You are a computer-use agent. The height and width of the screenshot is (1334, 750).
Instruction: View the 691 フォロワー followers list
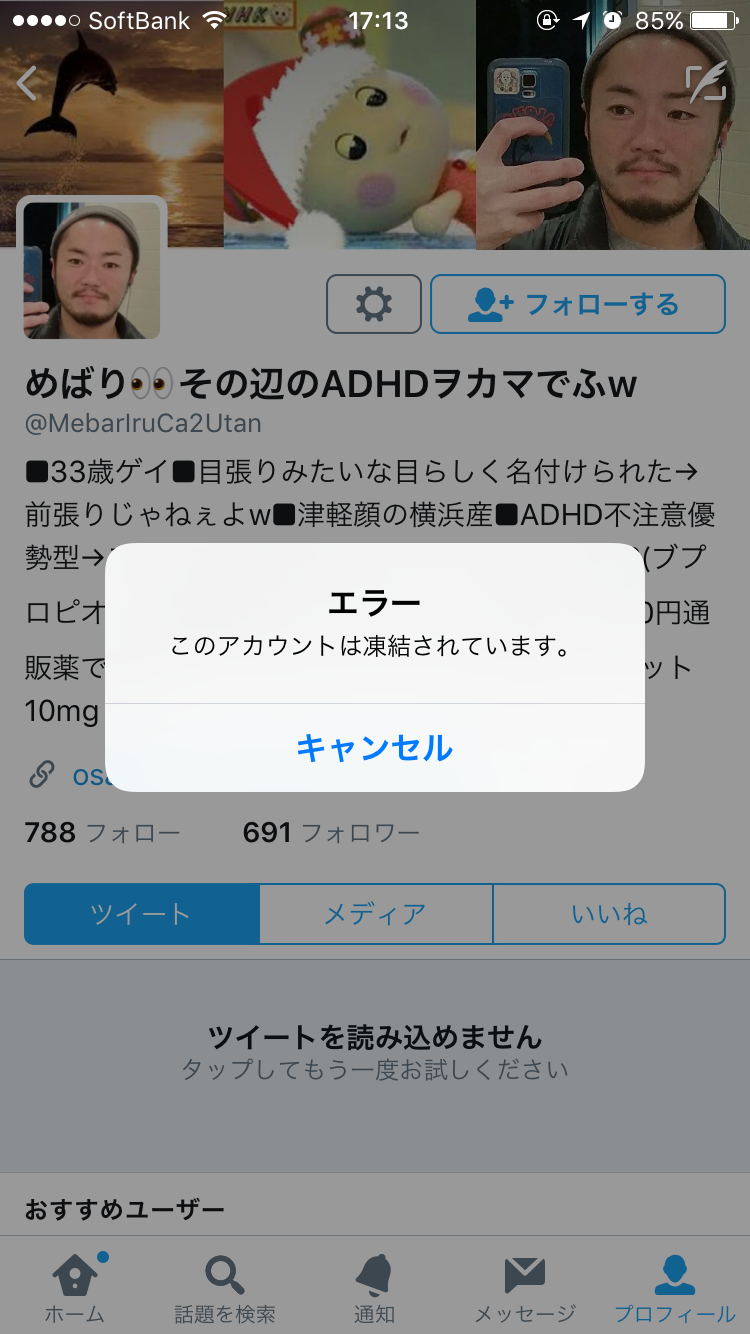pyautogui.click(x=331, y=832)
